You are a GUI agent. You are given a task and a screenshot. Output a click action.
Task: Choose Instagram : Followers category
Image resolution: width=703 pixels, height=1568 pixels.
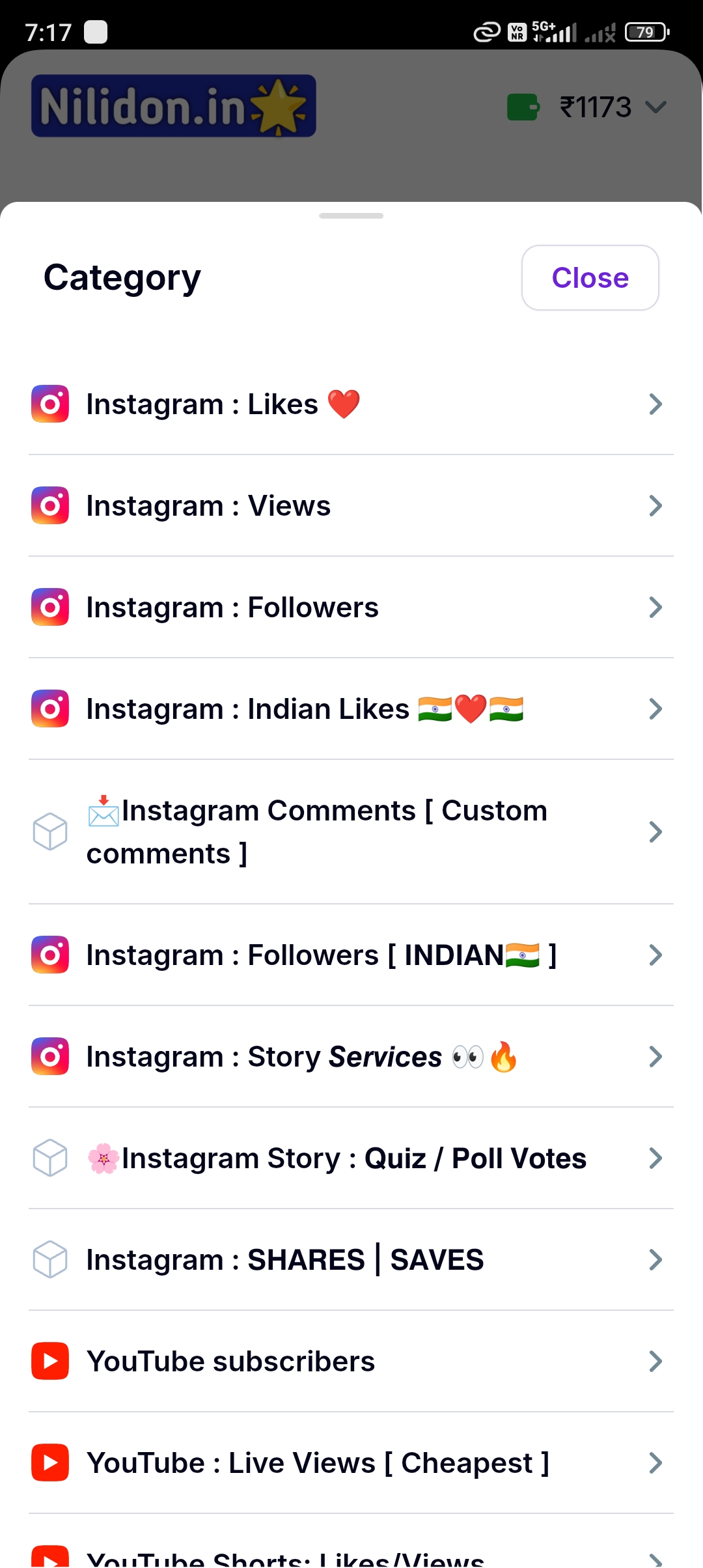(x=350, y=608)
